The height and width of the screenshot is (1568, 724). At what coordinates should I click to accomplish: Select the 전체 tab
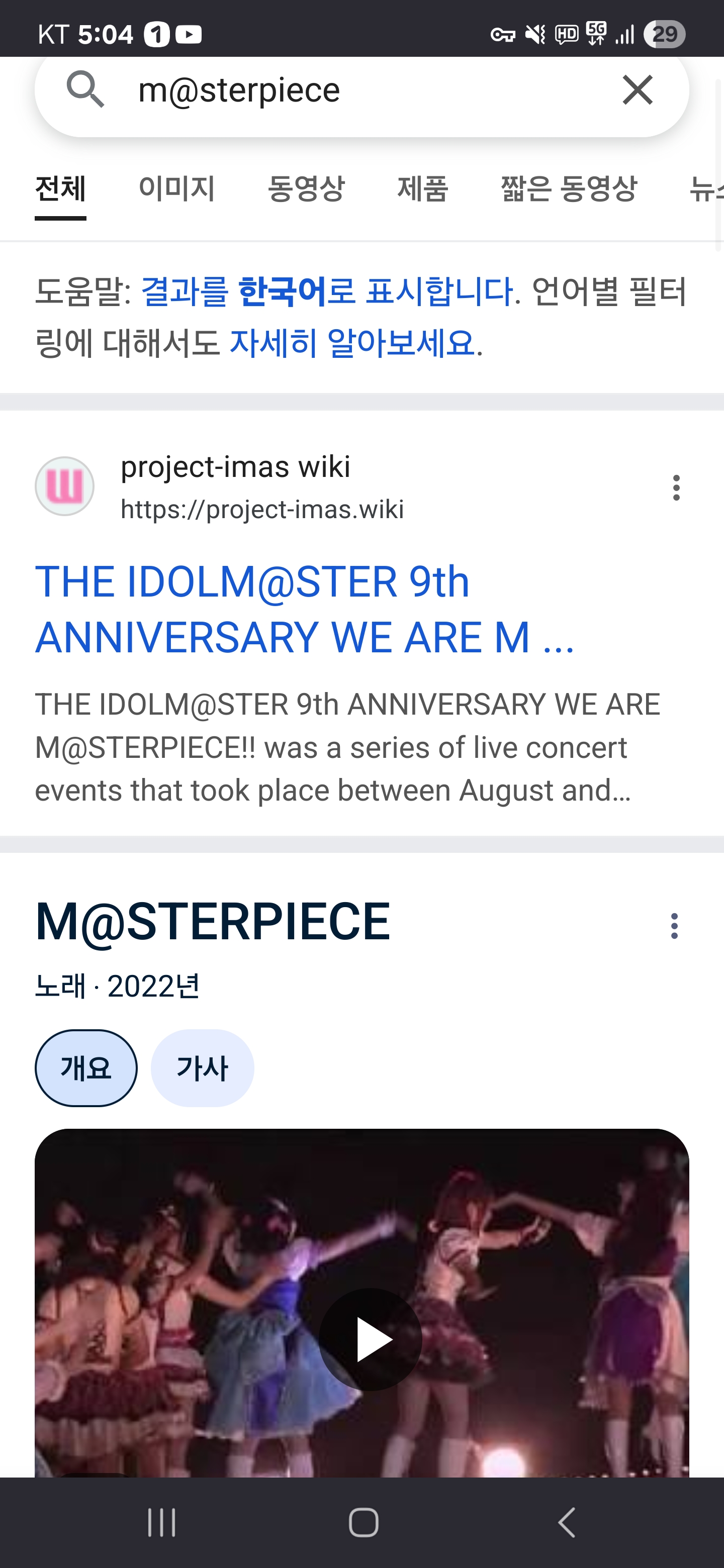click(60, 188)
